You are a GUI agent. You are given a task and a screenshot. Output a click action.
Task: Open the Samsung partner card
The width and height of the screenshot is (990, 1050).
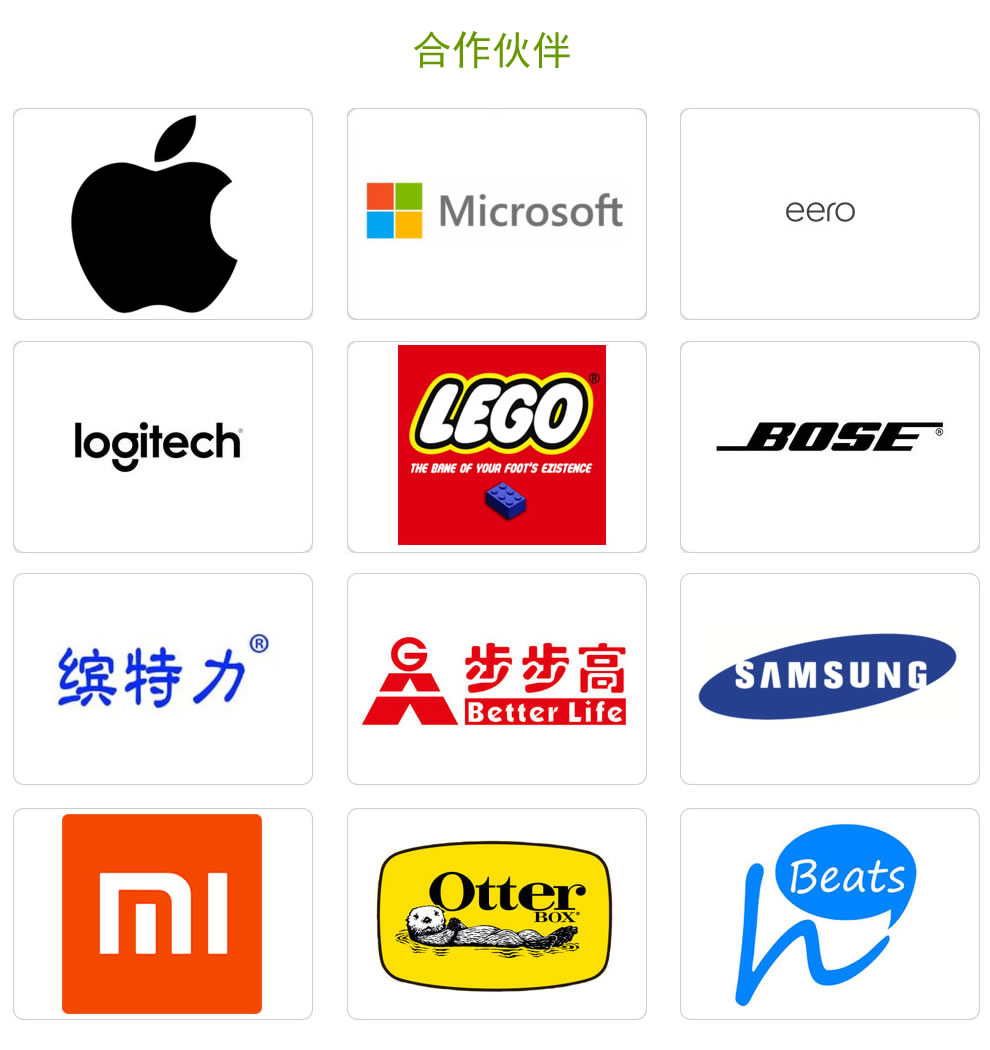pos(829,678)
